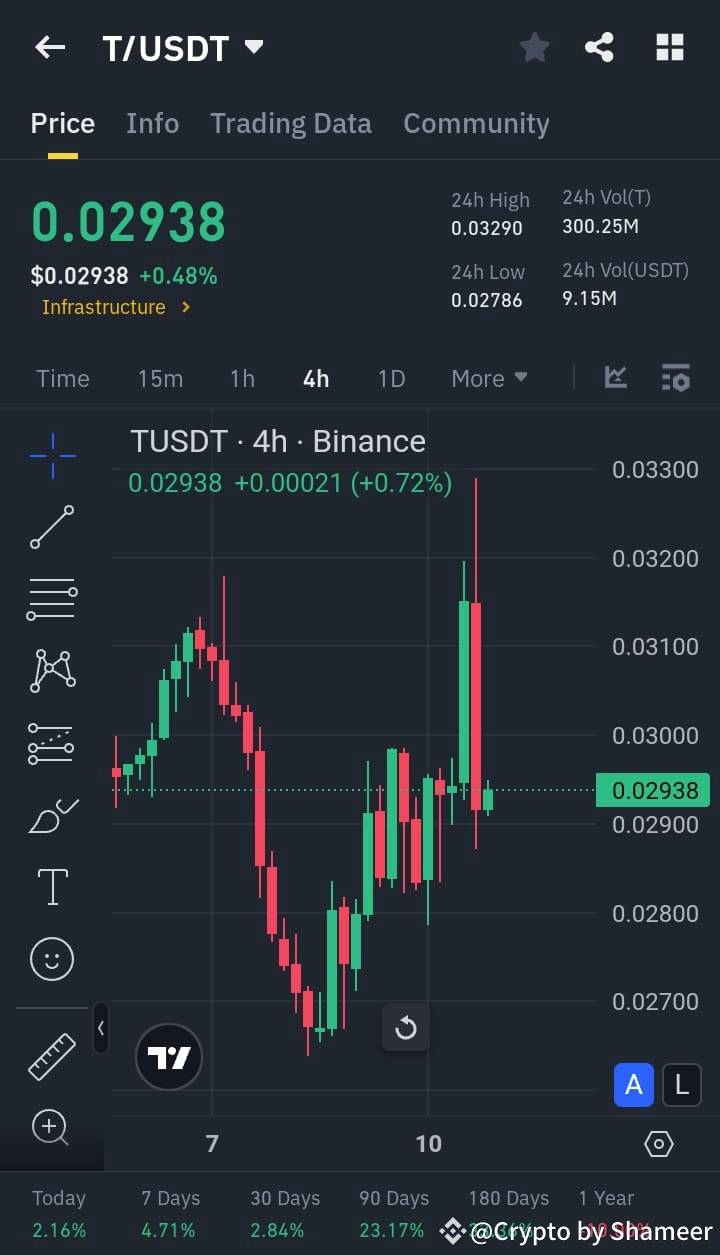The height and width of the screenshot is (1255, 720).
Task: Expand the More timeframes dropdown
Action: (489, 378)
